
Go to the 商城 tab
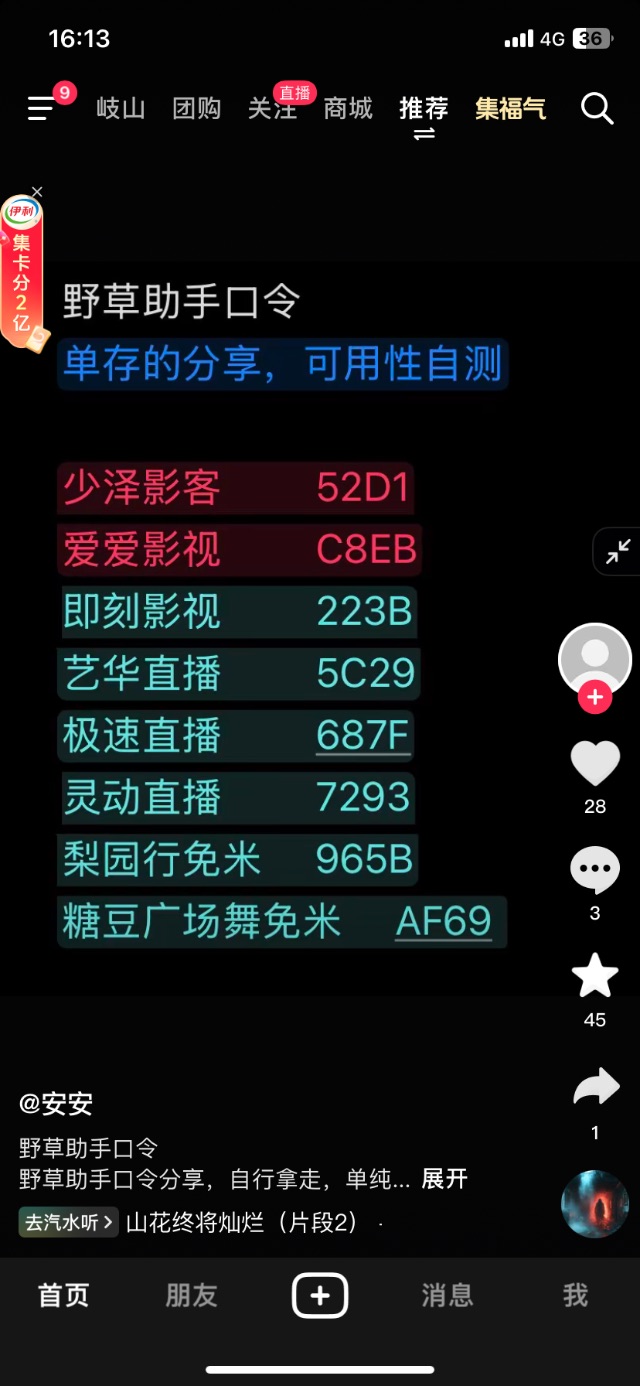coord(348,108)
